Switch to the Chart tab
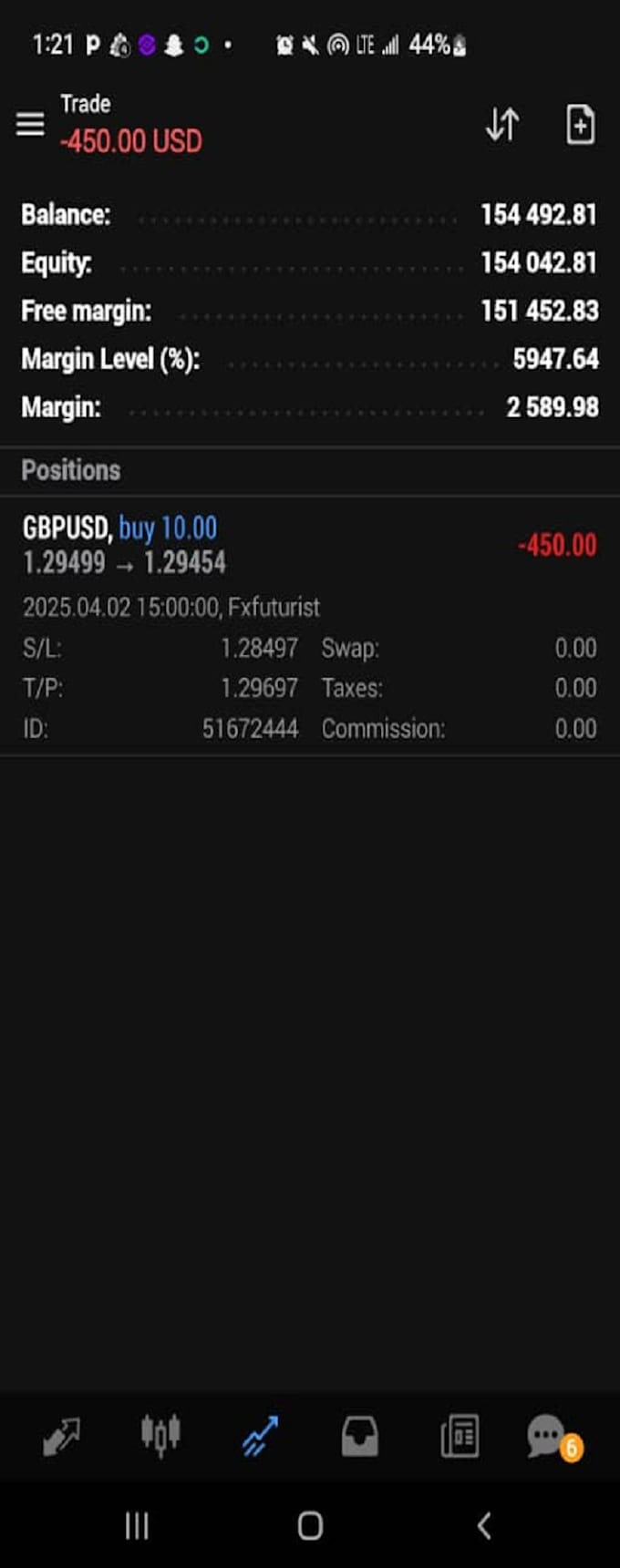 [x=160, y=1437]
